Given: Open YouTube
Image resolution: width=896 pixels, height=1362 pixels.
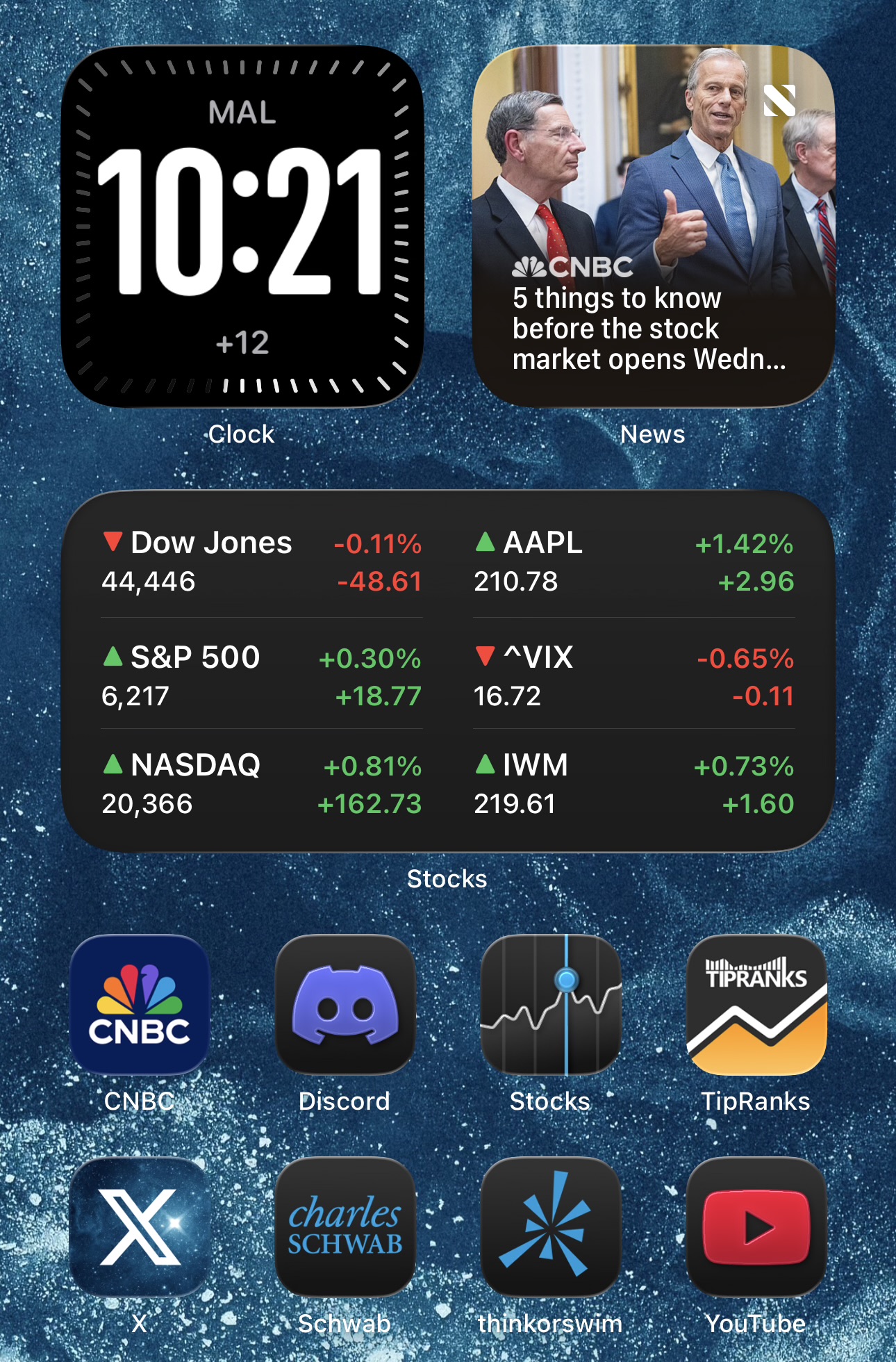Looking at the screenshot, I should click(756, 1226).
